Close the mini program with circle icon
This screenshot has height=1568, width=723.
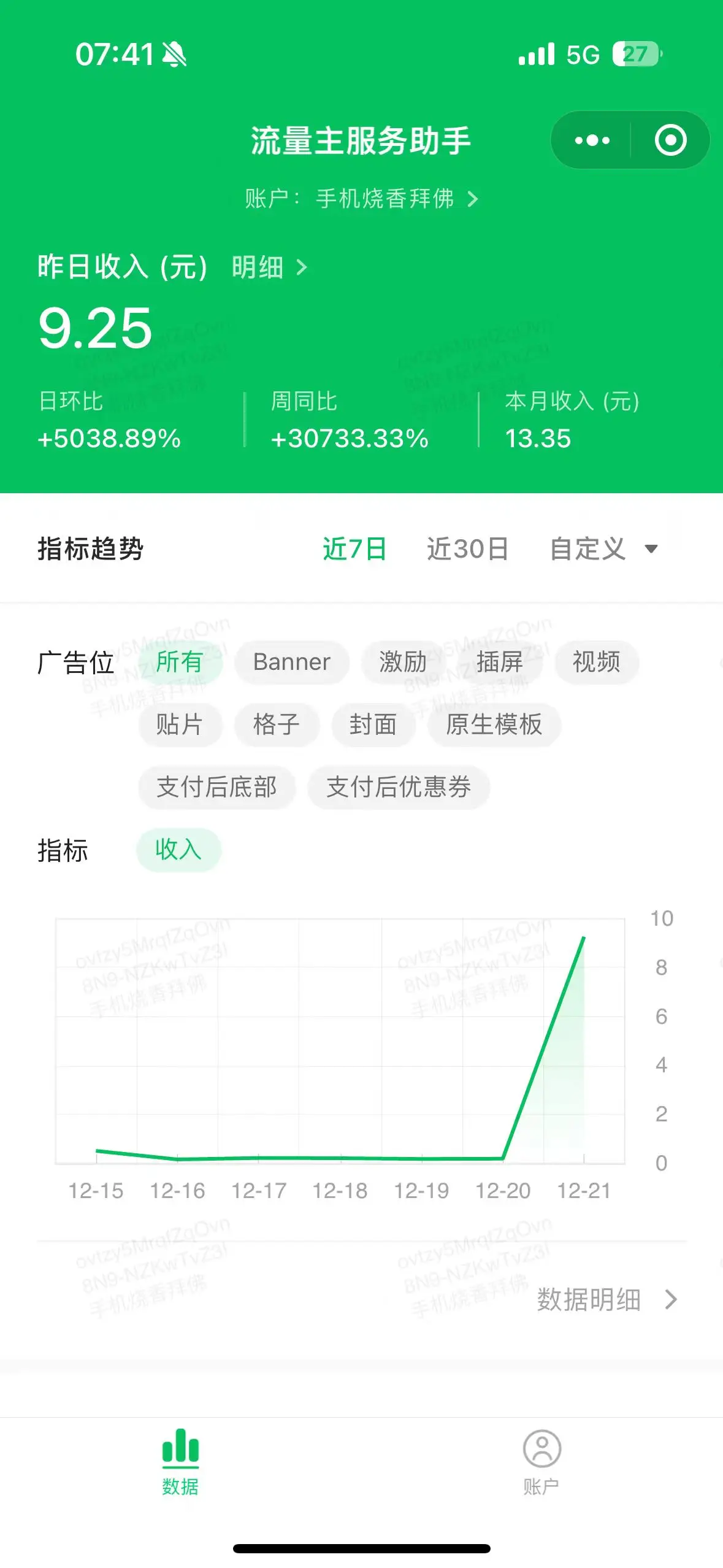[x=670, y=140]
